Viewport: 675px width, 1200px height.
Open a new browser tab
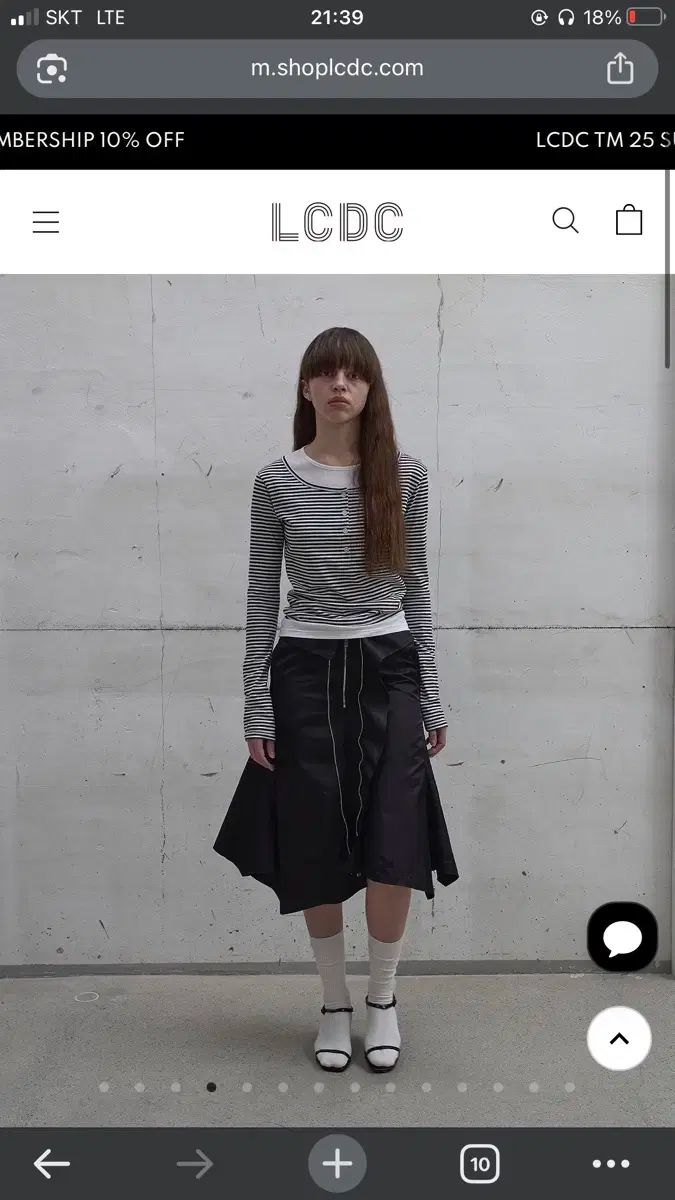[x=337, y=1163]
